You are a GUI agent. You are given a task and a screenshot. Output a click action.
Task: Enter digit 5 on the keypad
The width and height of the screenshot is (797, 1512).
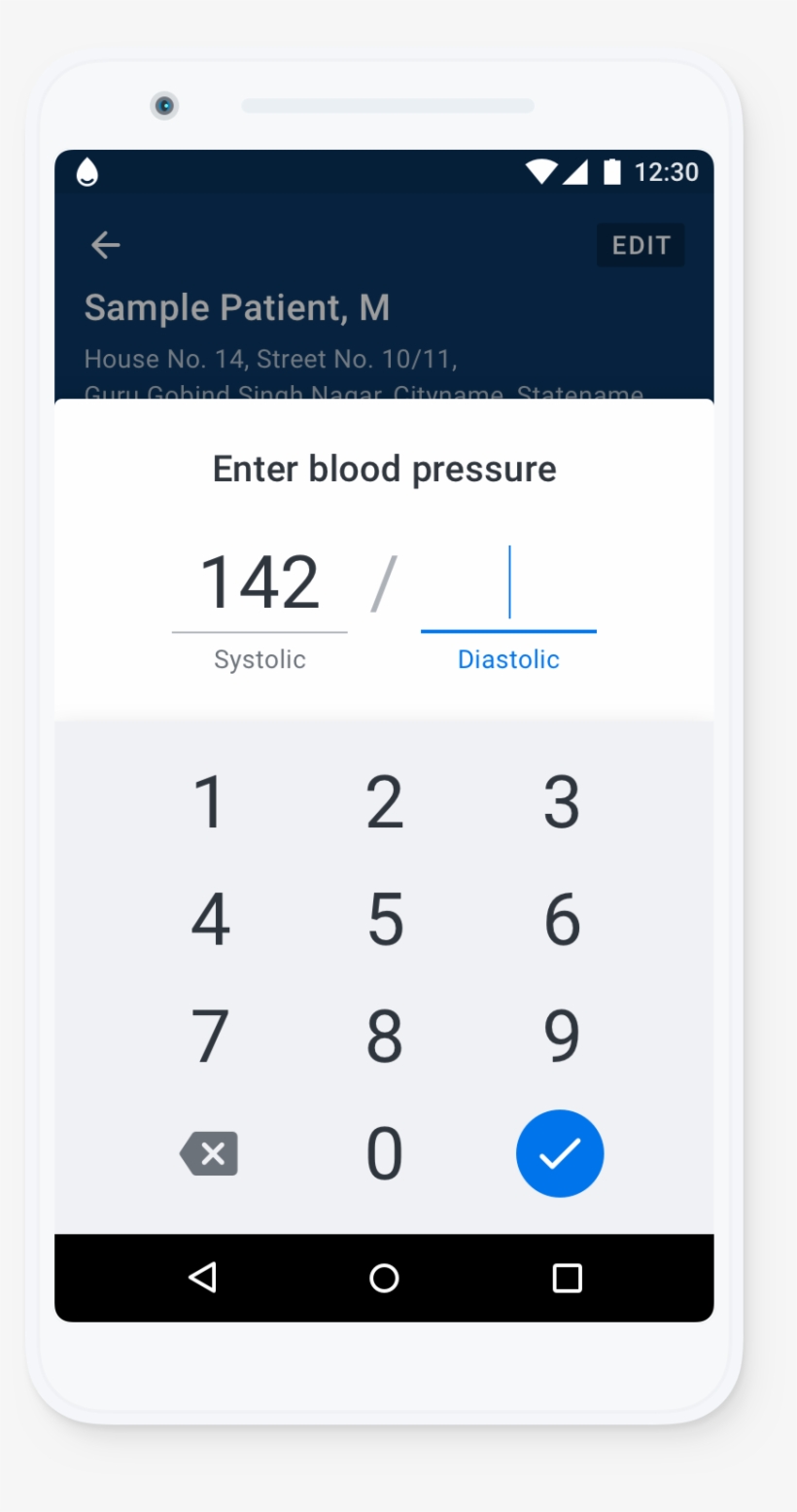click(x=385, y=919)
